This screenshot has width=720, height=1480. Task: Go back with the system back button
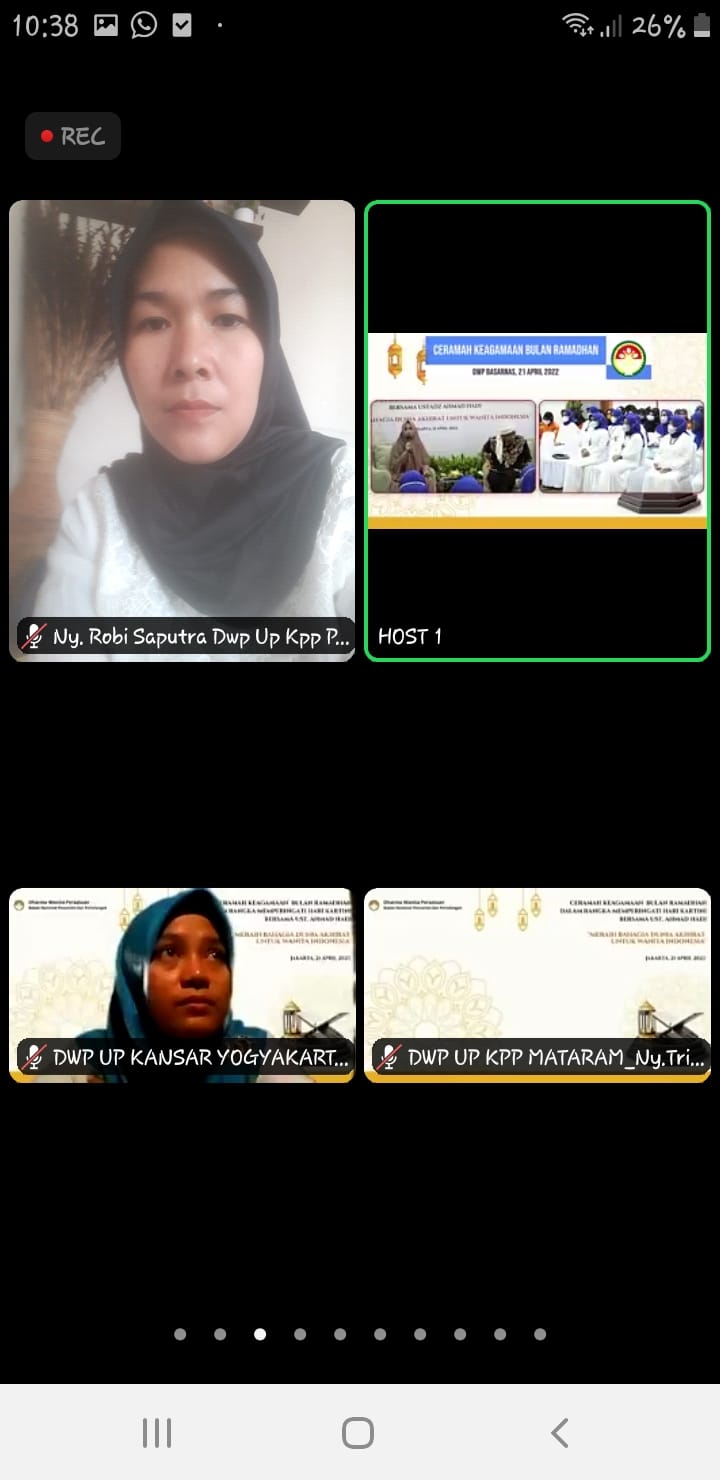[560, 1433]
